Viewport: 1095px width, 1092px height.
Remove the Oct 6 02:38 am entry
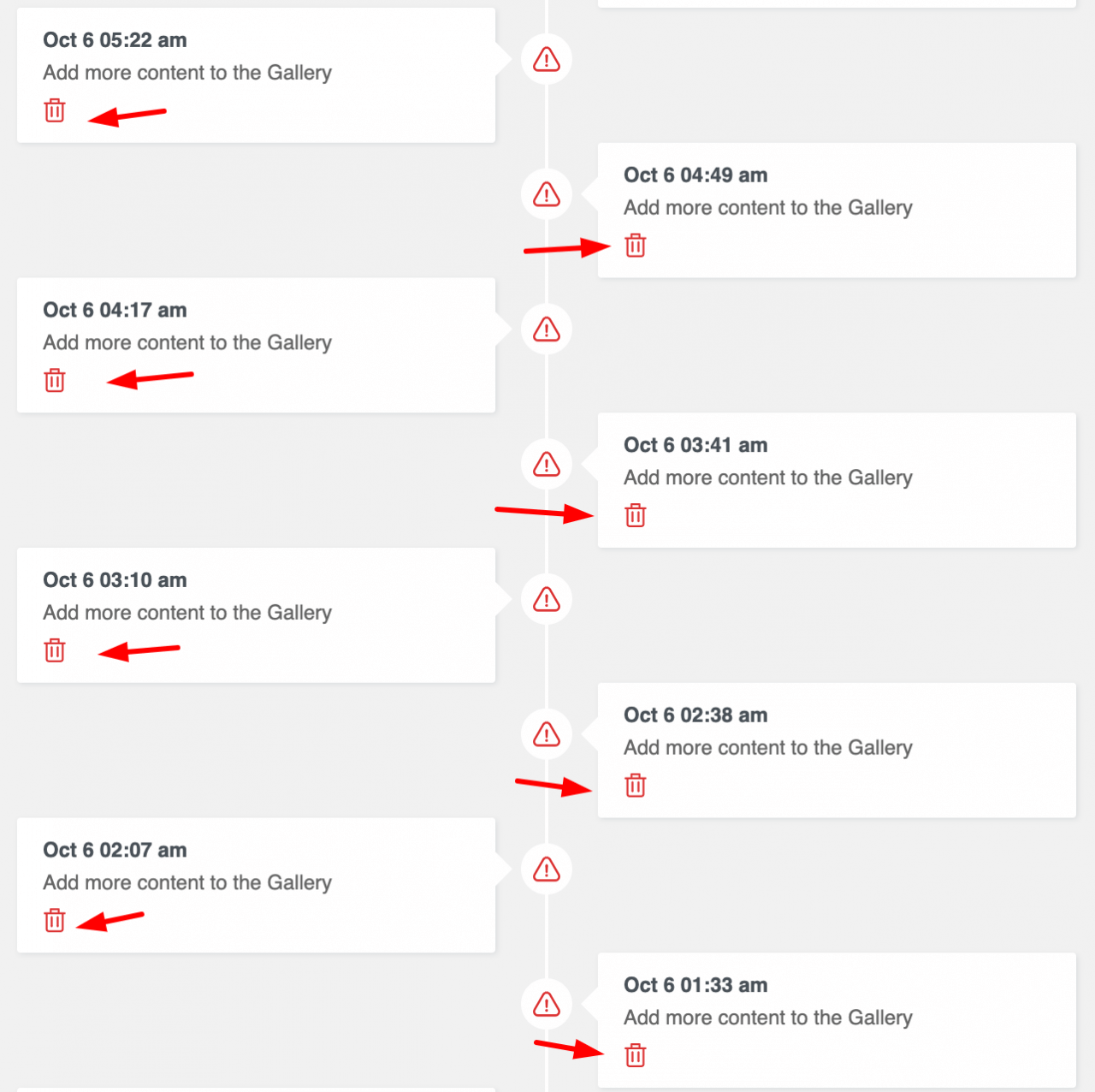[x=635, y=785]
